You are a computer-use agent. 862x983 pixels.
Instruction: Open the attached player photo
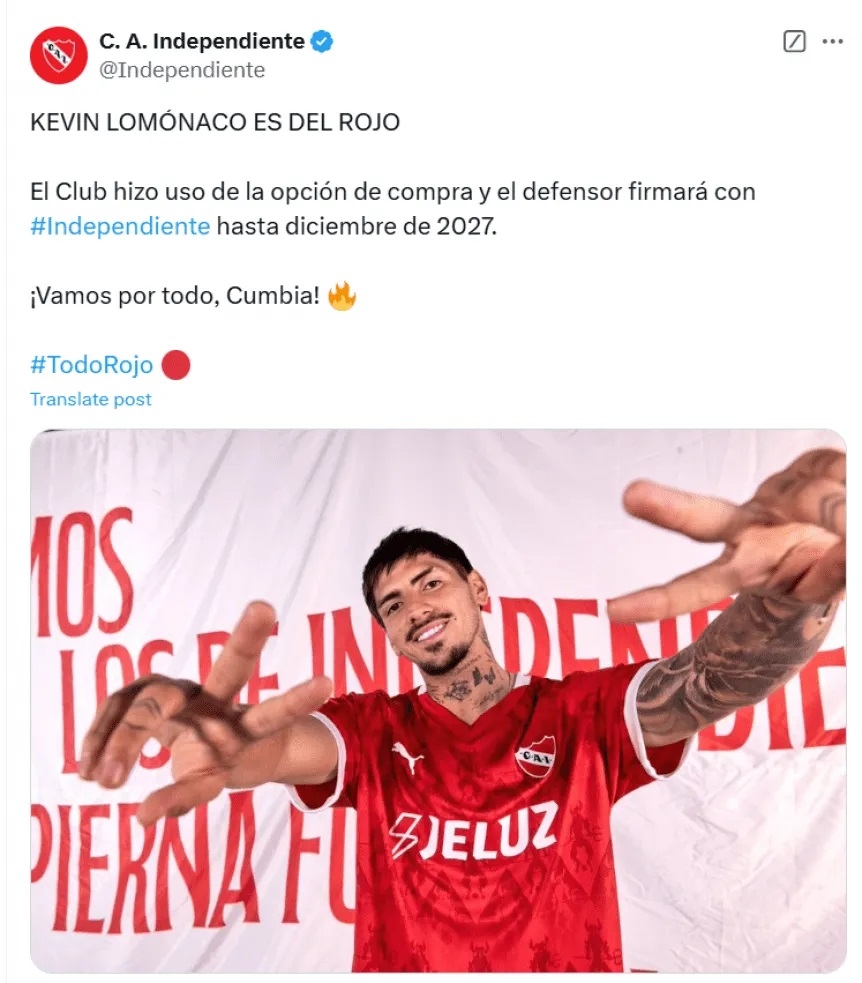click(x=438, y=700)
